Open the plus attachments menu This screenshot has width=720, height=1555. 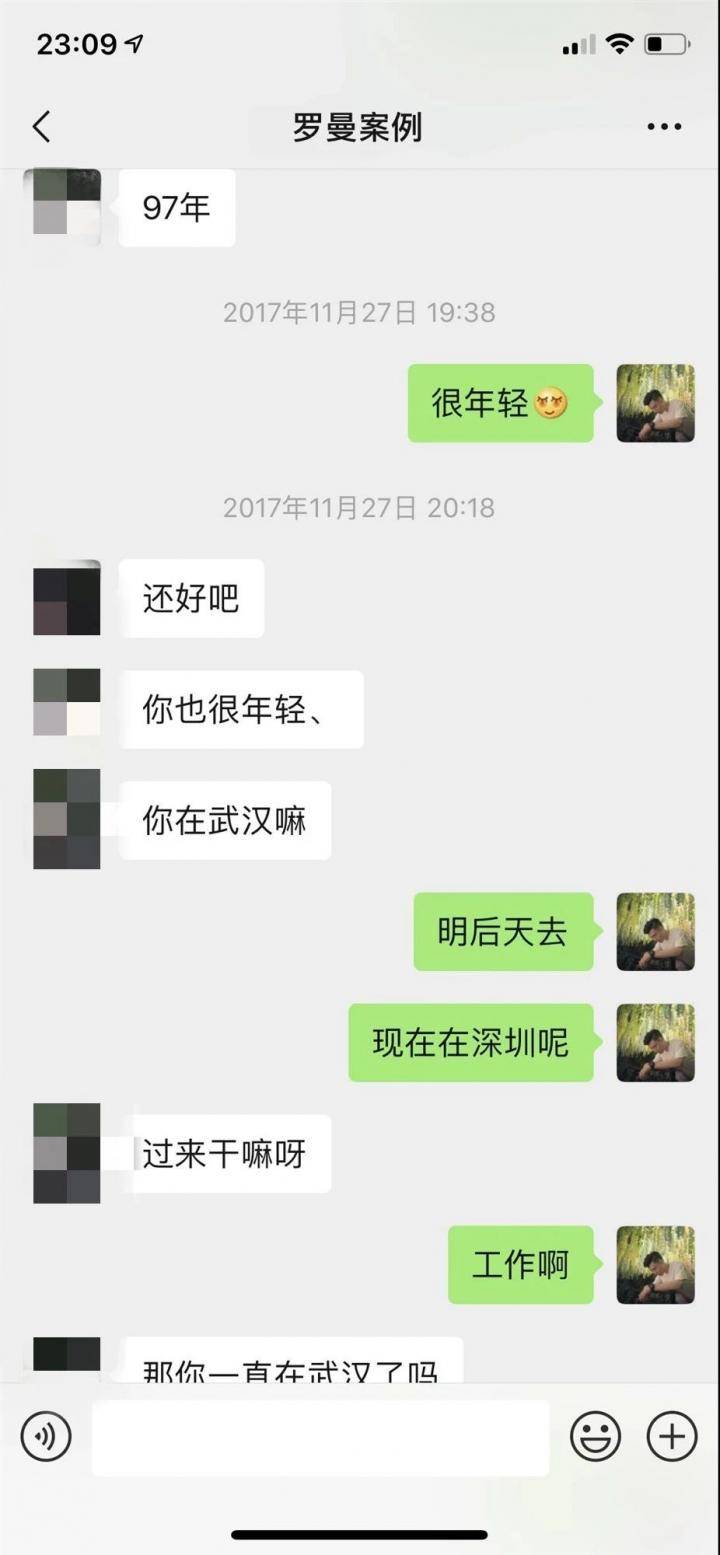(x=672, y=1437)
